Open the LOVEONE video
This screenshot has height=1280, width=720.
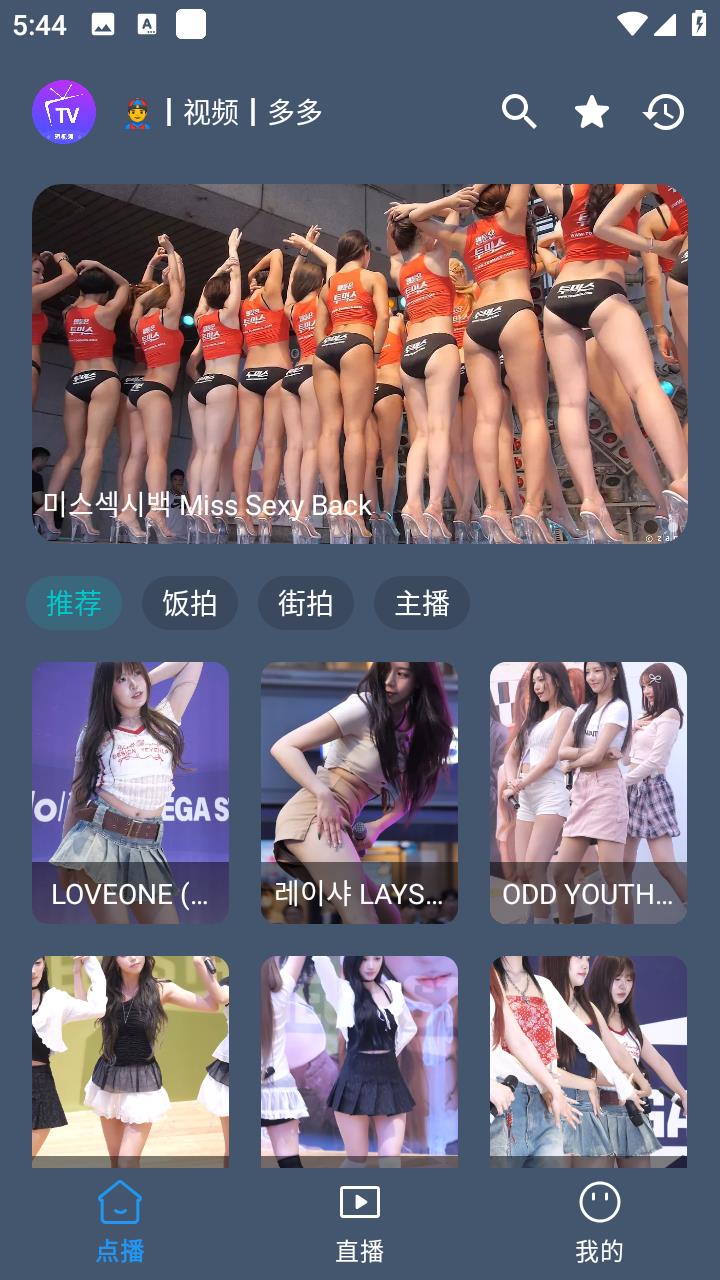[130, 792]
